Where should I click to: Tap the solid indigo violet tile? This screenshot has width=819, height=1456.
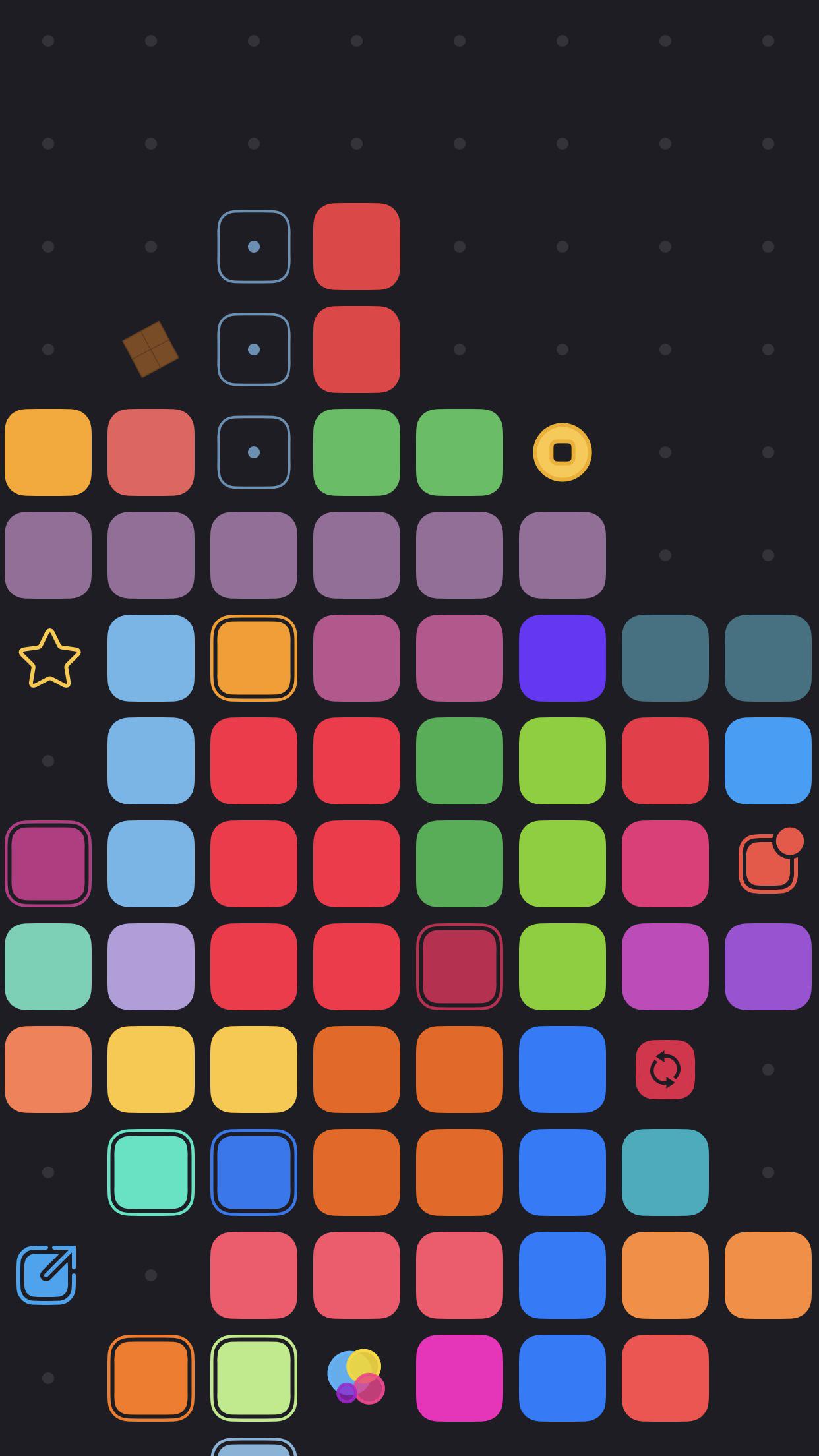pyautogui.click(x=562, y=658)
